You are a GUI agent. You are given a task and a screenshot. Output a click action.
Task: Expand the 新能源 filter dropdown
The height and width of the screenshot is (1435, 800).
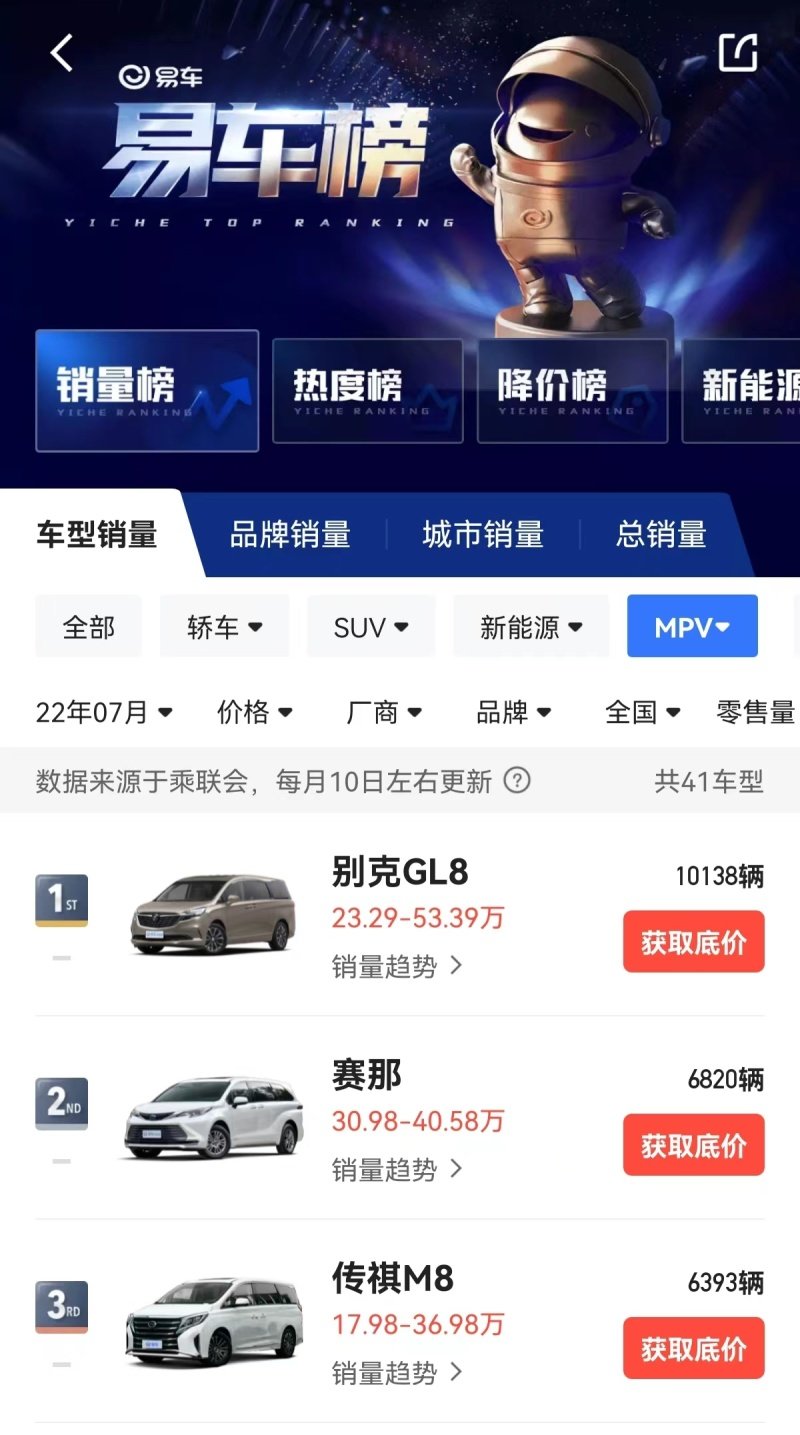pos(531,627)
